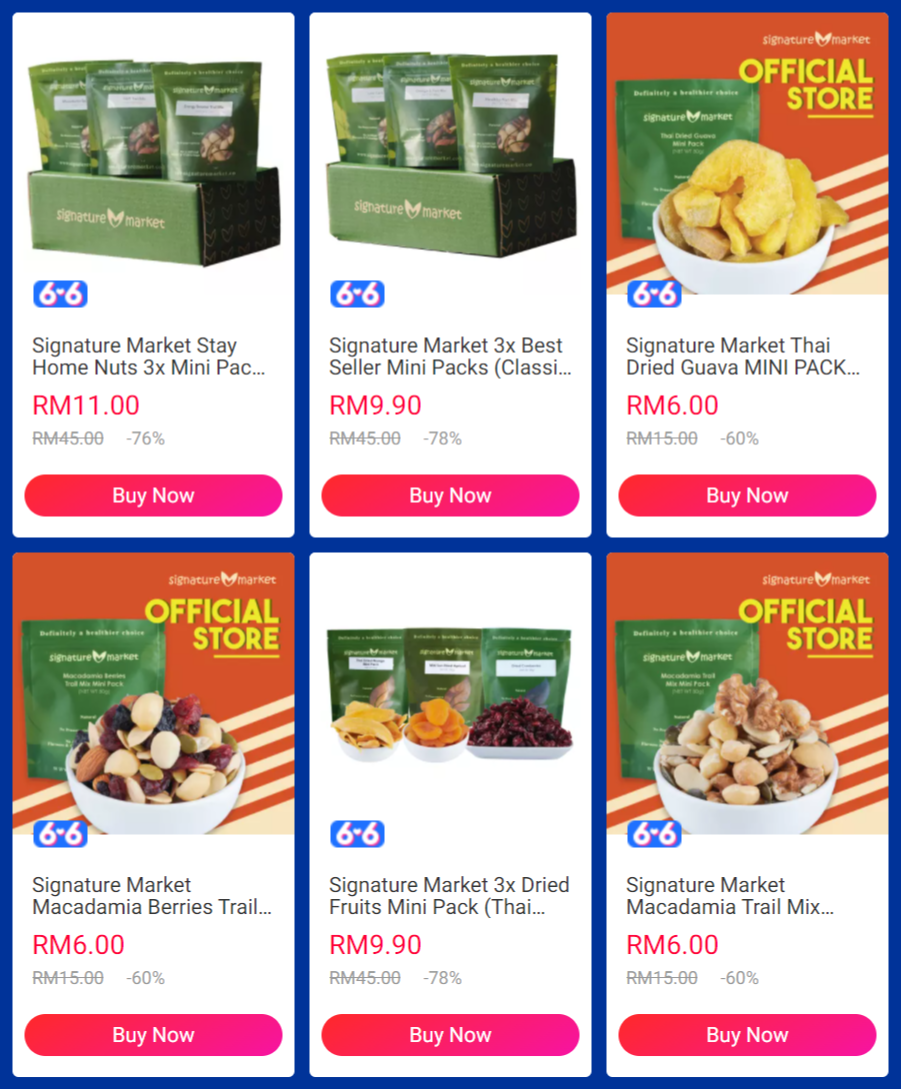This screenshot has width=901, height=1089.
Task: Buy the Macadamia Berries Trail mix
Action: (153, 1035)
